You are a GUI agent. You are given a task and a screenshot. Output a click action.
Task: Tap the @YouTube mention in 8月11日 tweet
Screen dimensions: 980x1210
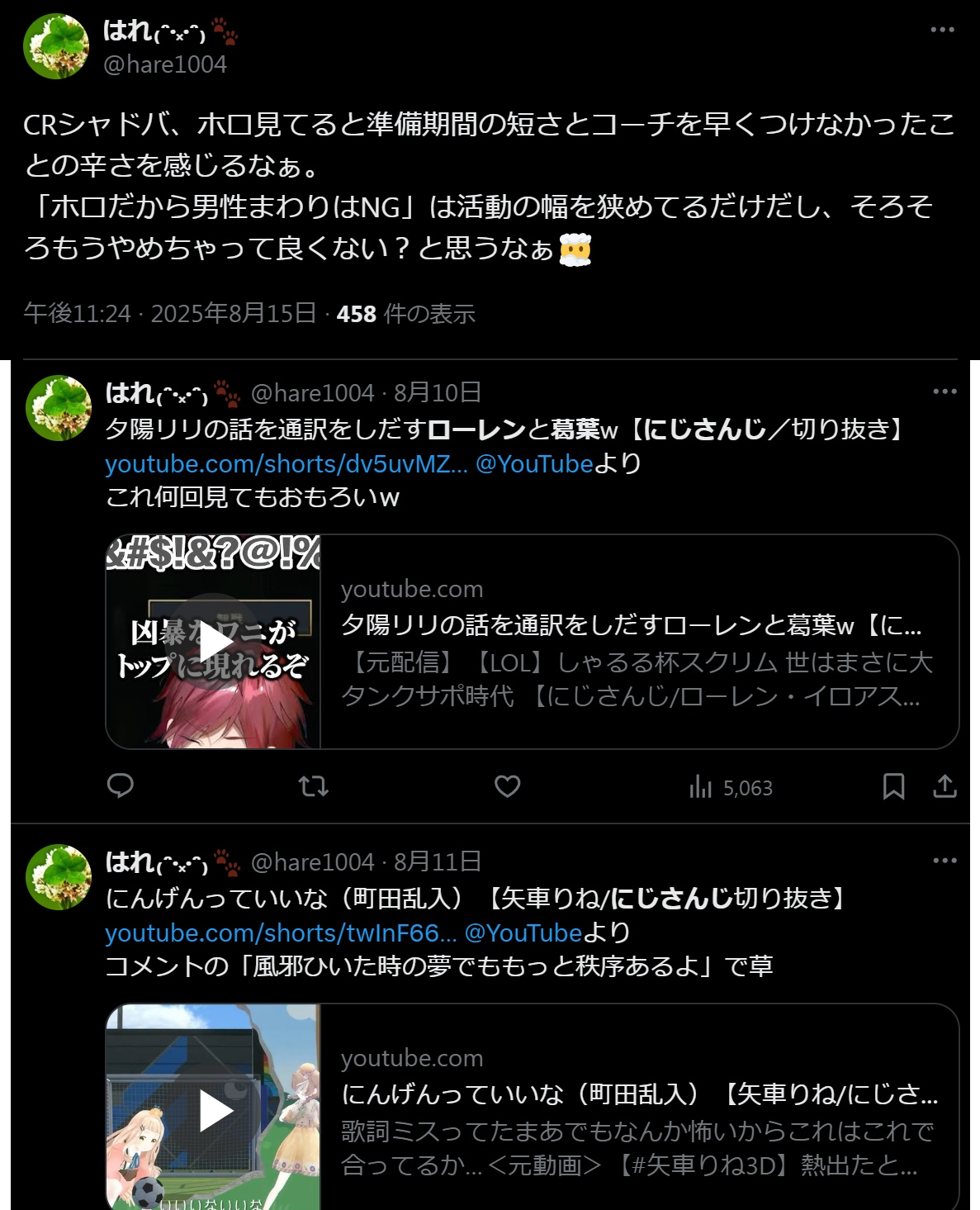point(523,933)
